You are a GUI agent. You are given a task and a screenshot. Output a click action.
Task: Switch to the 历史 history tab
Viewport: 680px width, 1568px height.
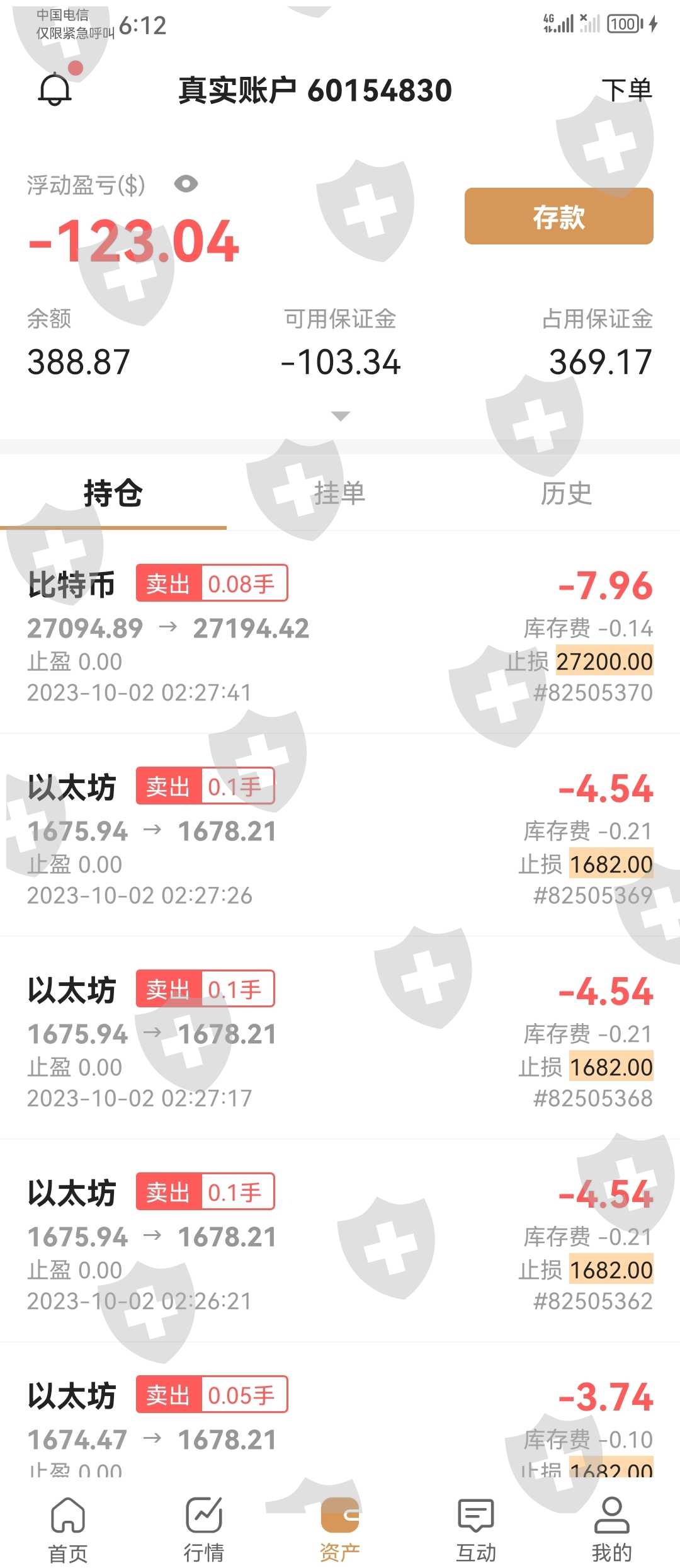tap(566, 493)
